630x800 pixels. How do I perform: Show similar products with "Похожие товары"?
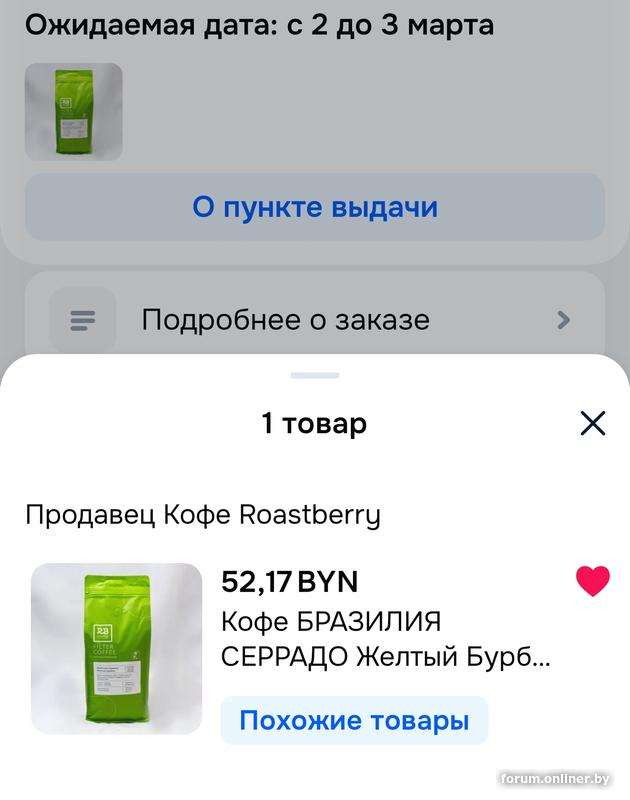[x=354, y=720]
